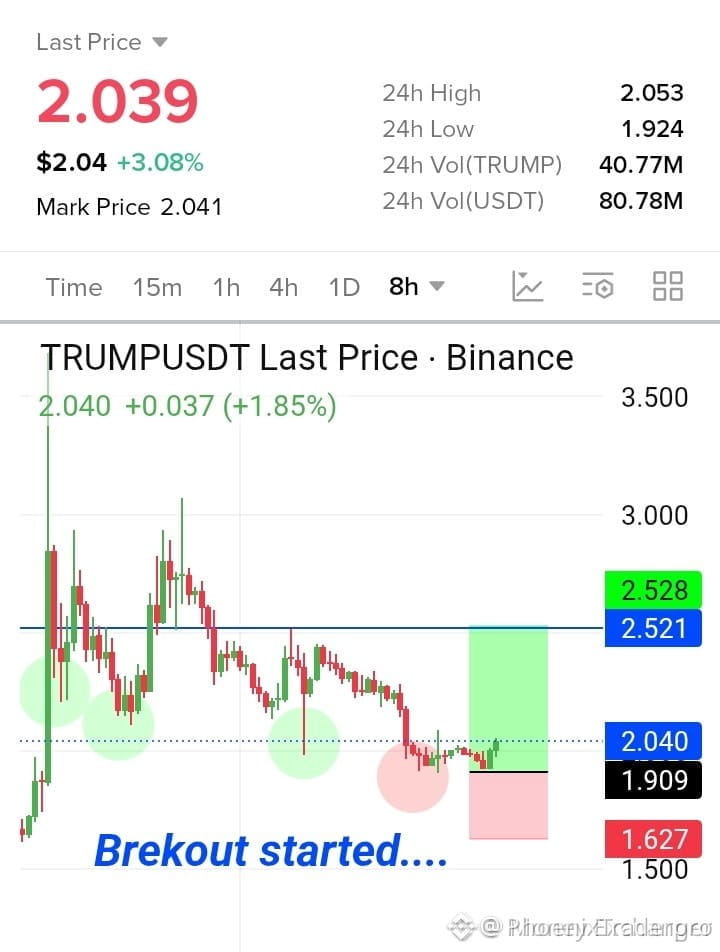720x952 pixels.
Task: Open the grid layout icon
Action: [668, 286]
